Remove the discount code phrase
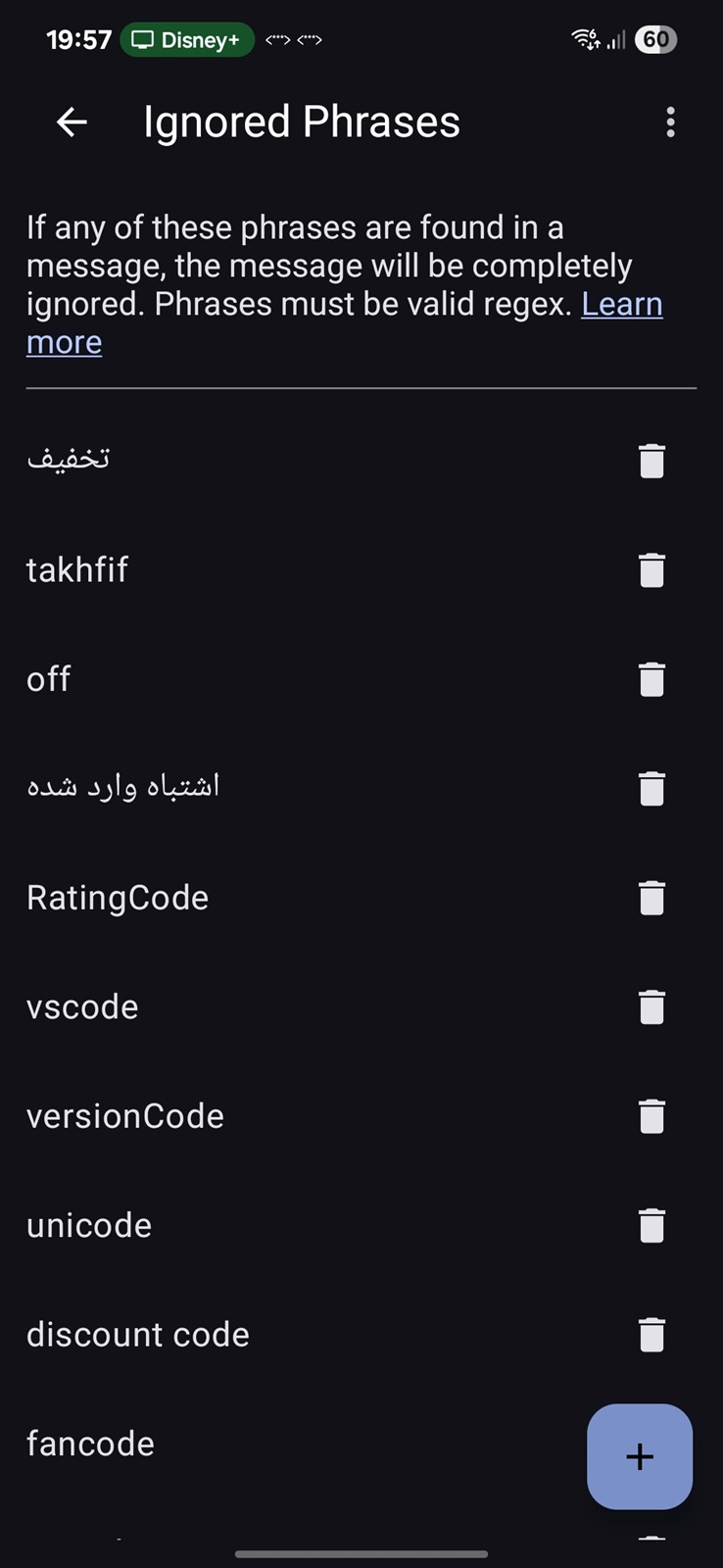This screenshot has height=1568, width=723. click(x=651, y=1335)
